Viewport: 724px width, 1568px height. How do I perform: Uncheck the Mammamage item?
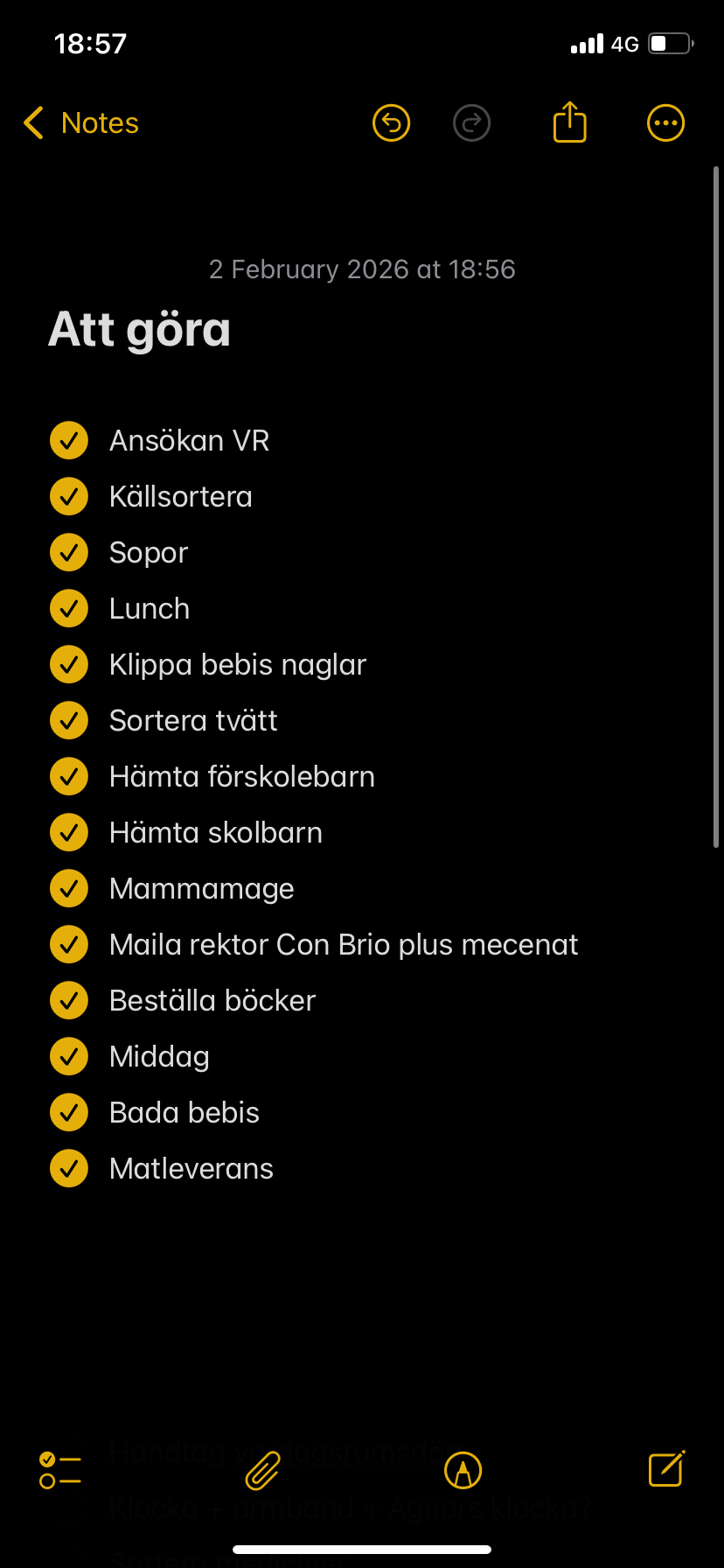(69, 889)
